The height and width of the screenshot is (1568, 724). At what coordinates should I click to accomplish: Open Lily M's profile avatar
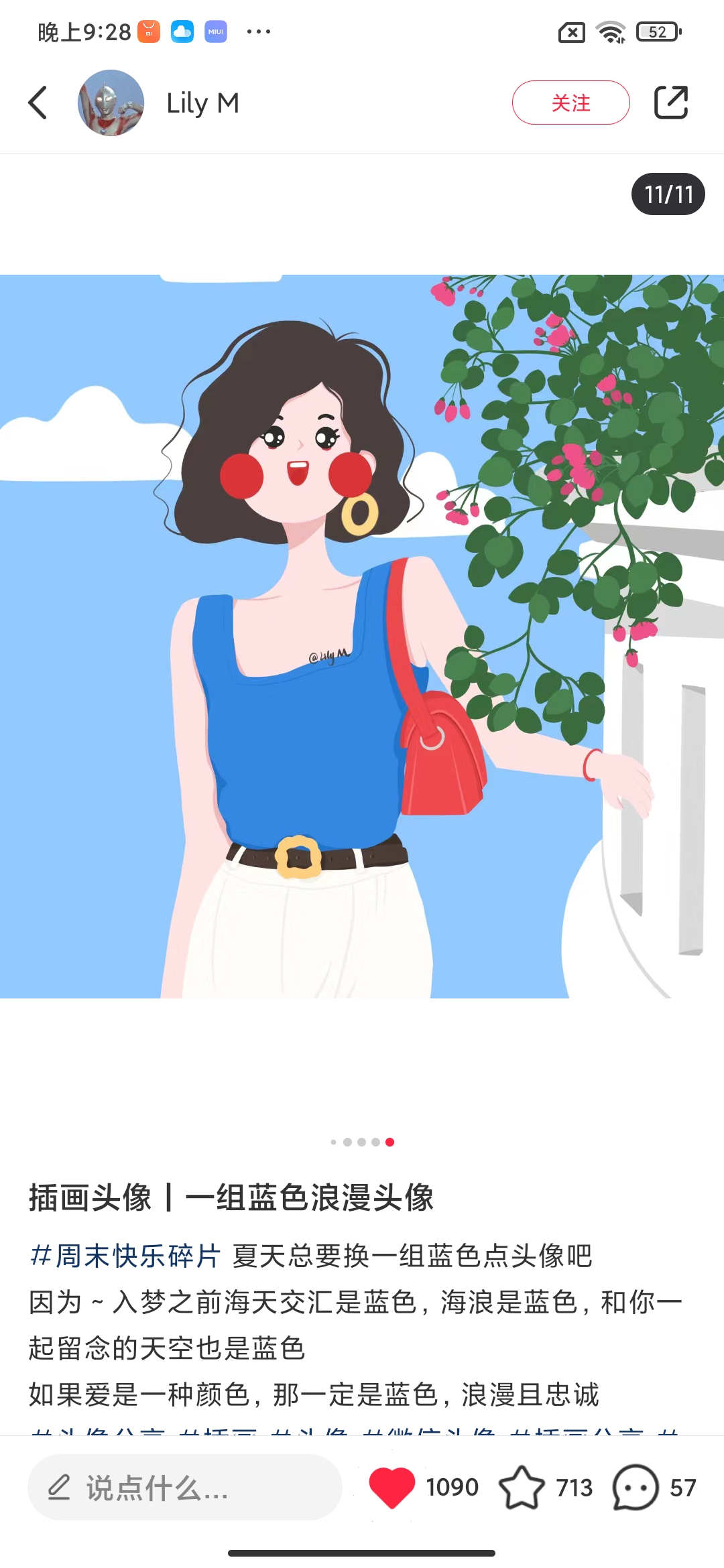[x=111, y=103]
